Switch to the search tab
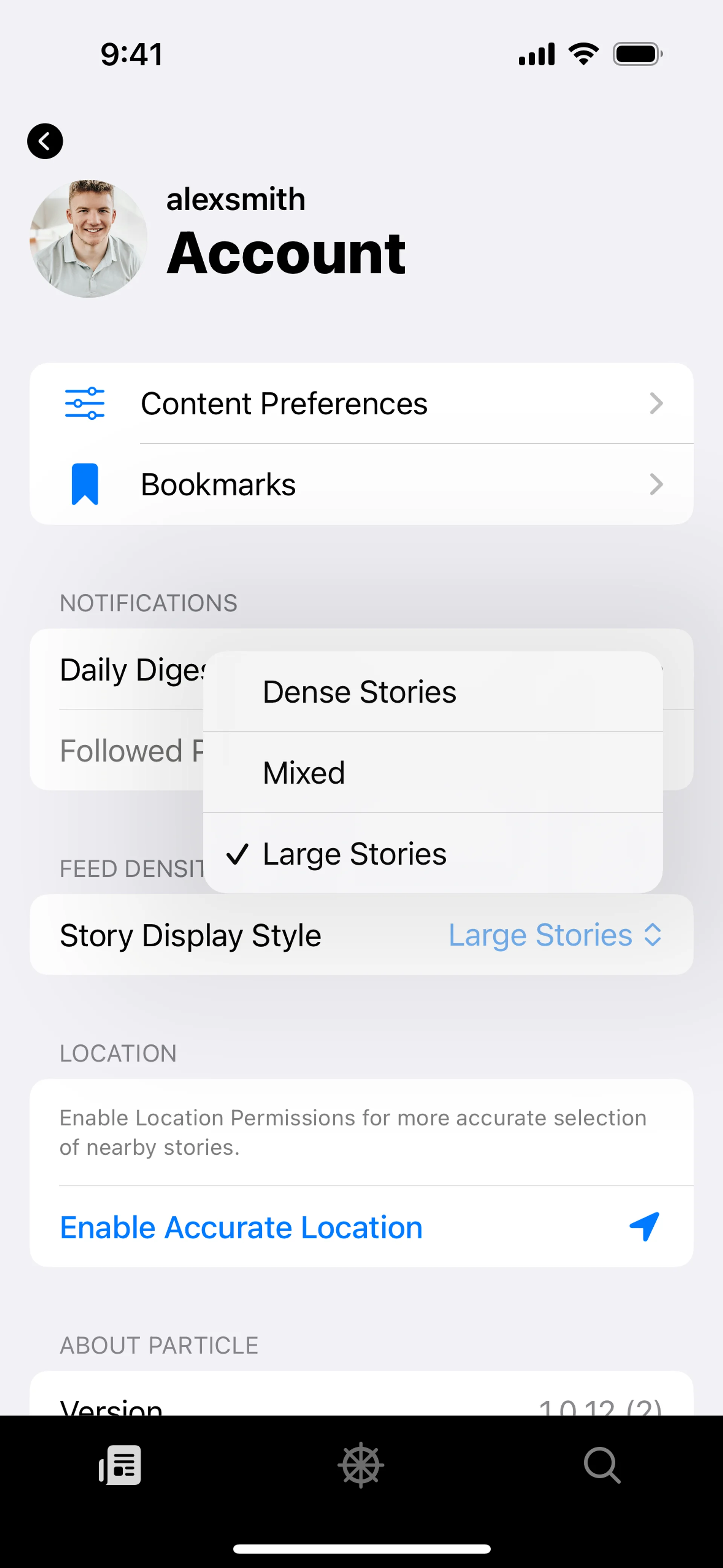Screen dimensions: 723x1568 [x=602, y=1464]
